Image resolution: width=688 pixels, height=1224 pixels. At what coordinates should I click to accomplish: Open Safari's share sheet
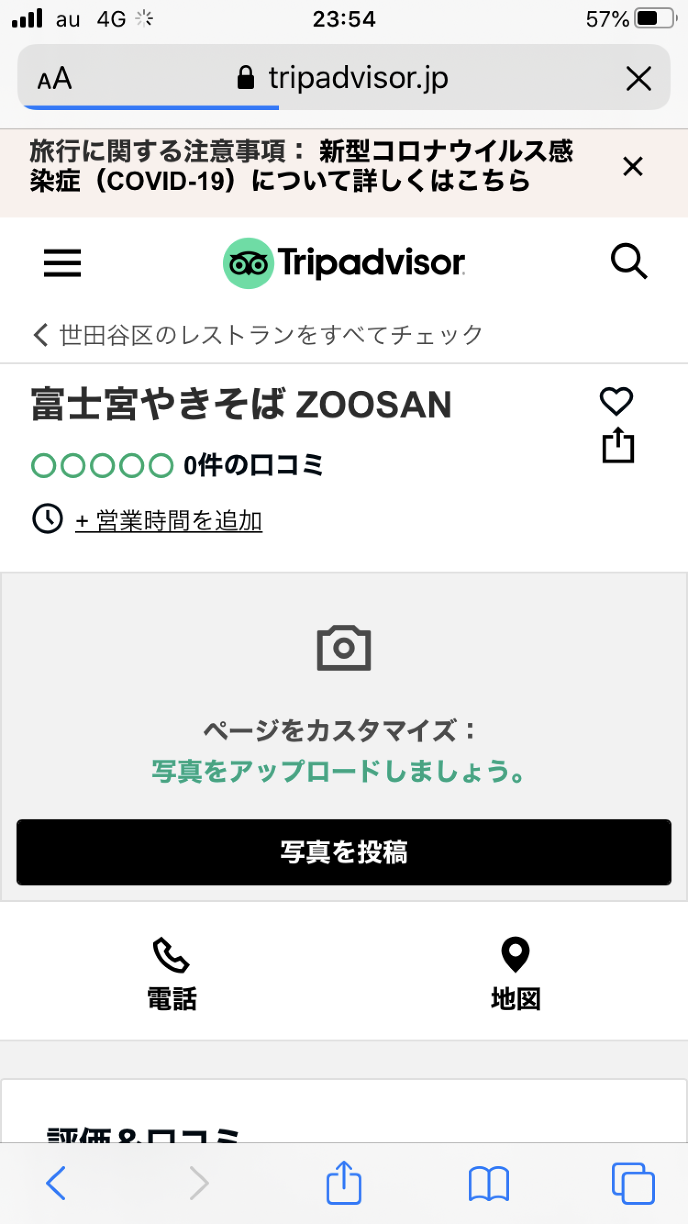[343, 1183]
